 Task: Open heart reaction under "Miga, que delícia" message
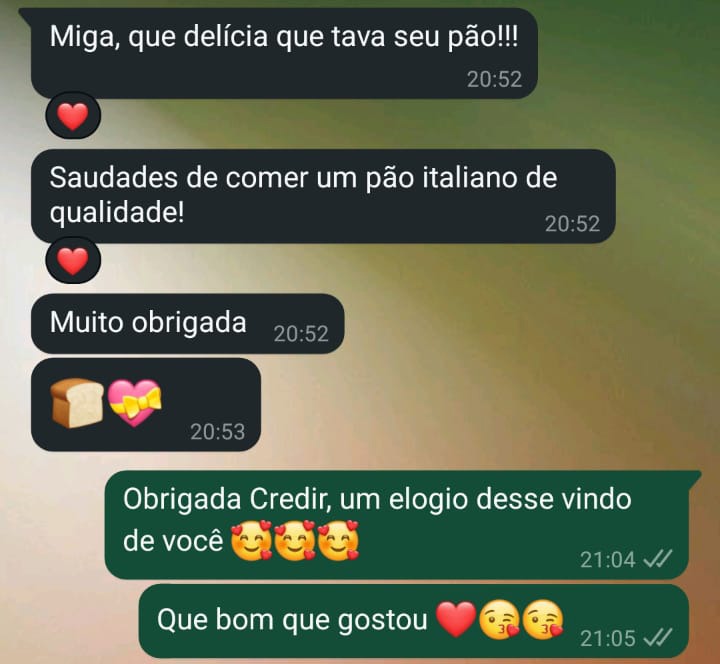point(73,117)
